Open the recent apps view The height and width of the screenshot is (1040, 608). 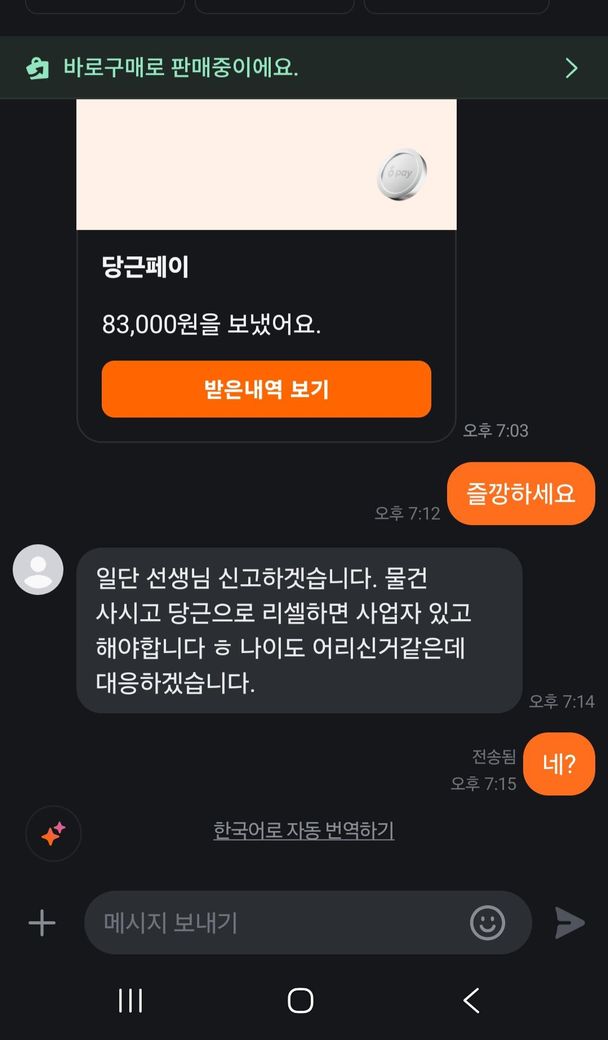tap(130, 1001)
